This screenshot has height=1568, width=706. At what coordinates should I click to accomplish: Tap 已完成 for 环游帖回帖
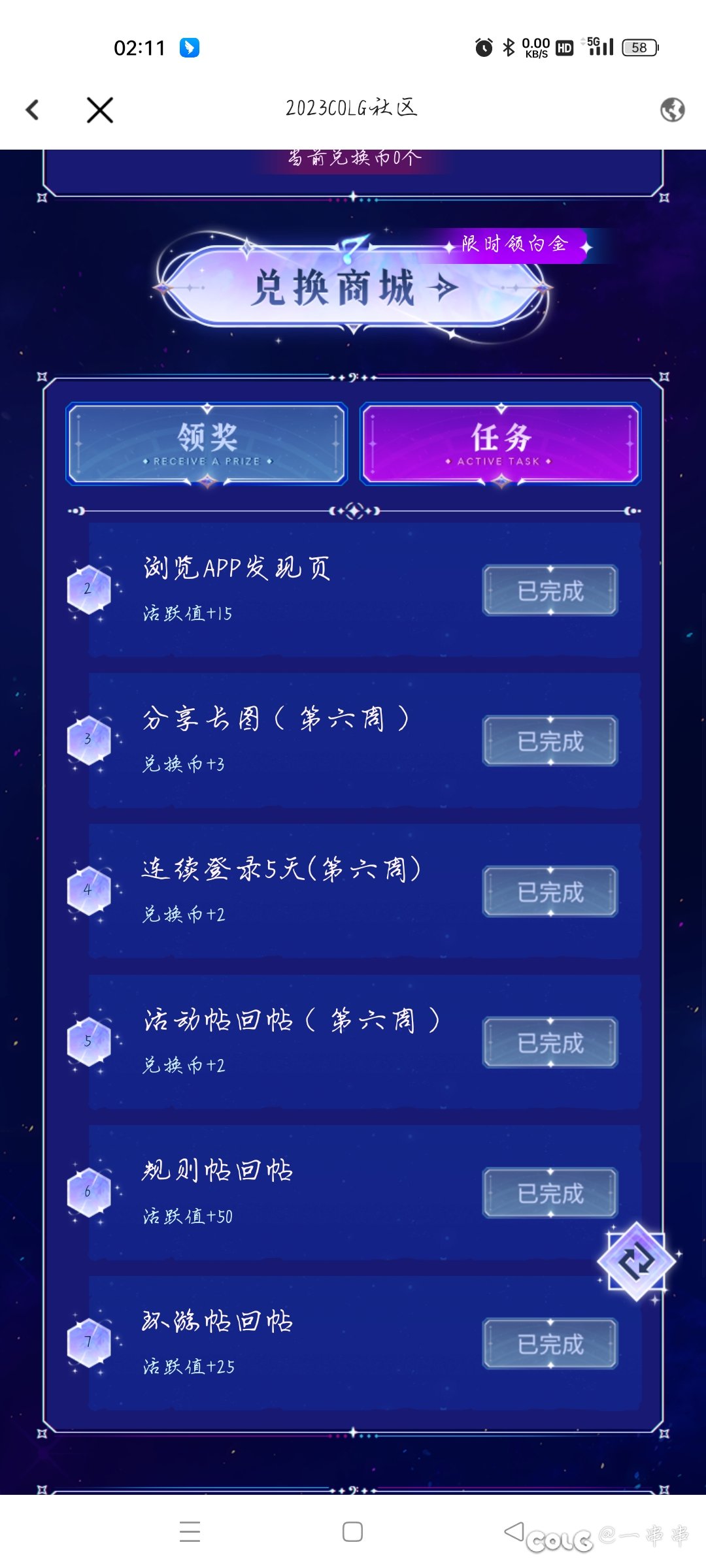tap(550, 1344)
